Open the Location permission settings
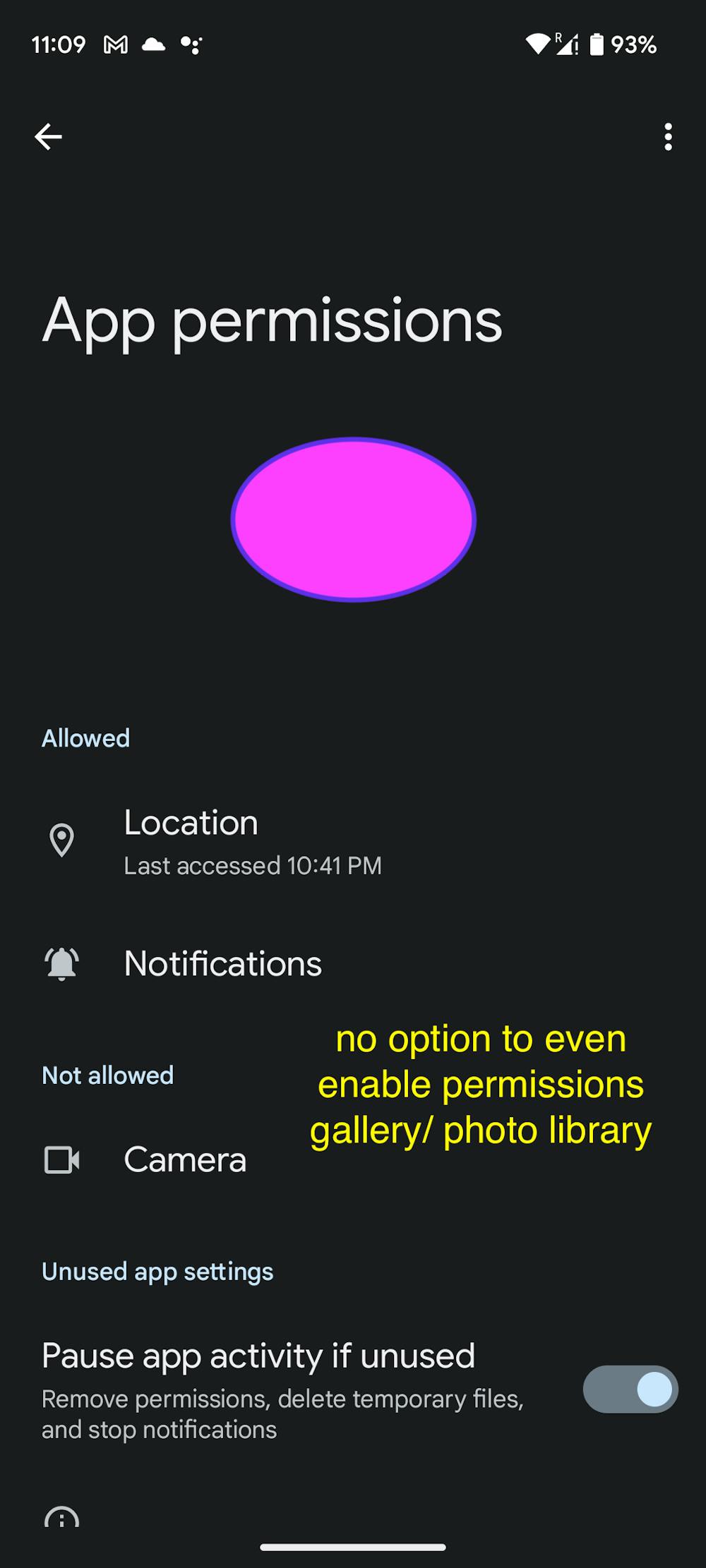The width and height of the screenshot is (706, 1568). pyautogui.click(x=252, y=841)
